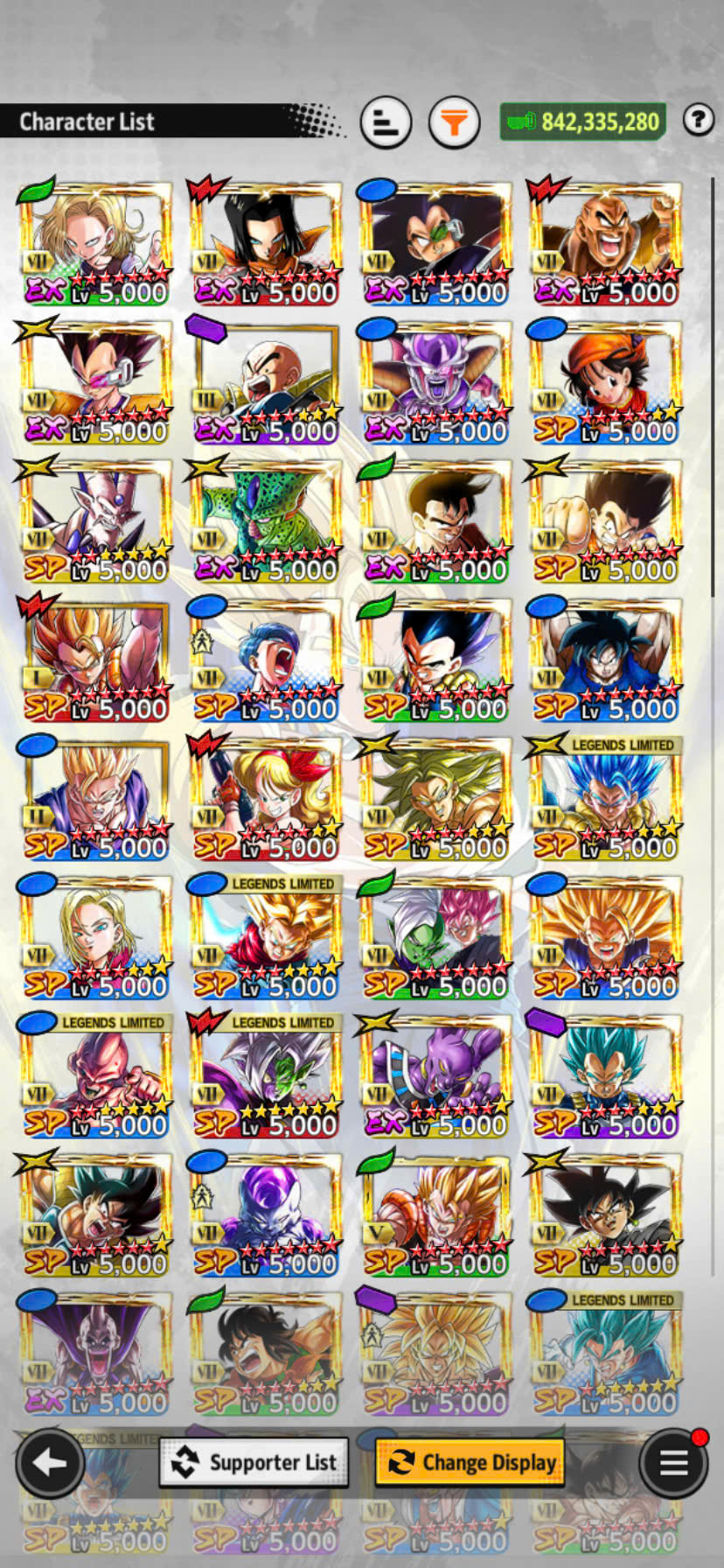Tap the Change Display button
The height and width of the screenshot is (1568, 724).
(470, 1462)
